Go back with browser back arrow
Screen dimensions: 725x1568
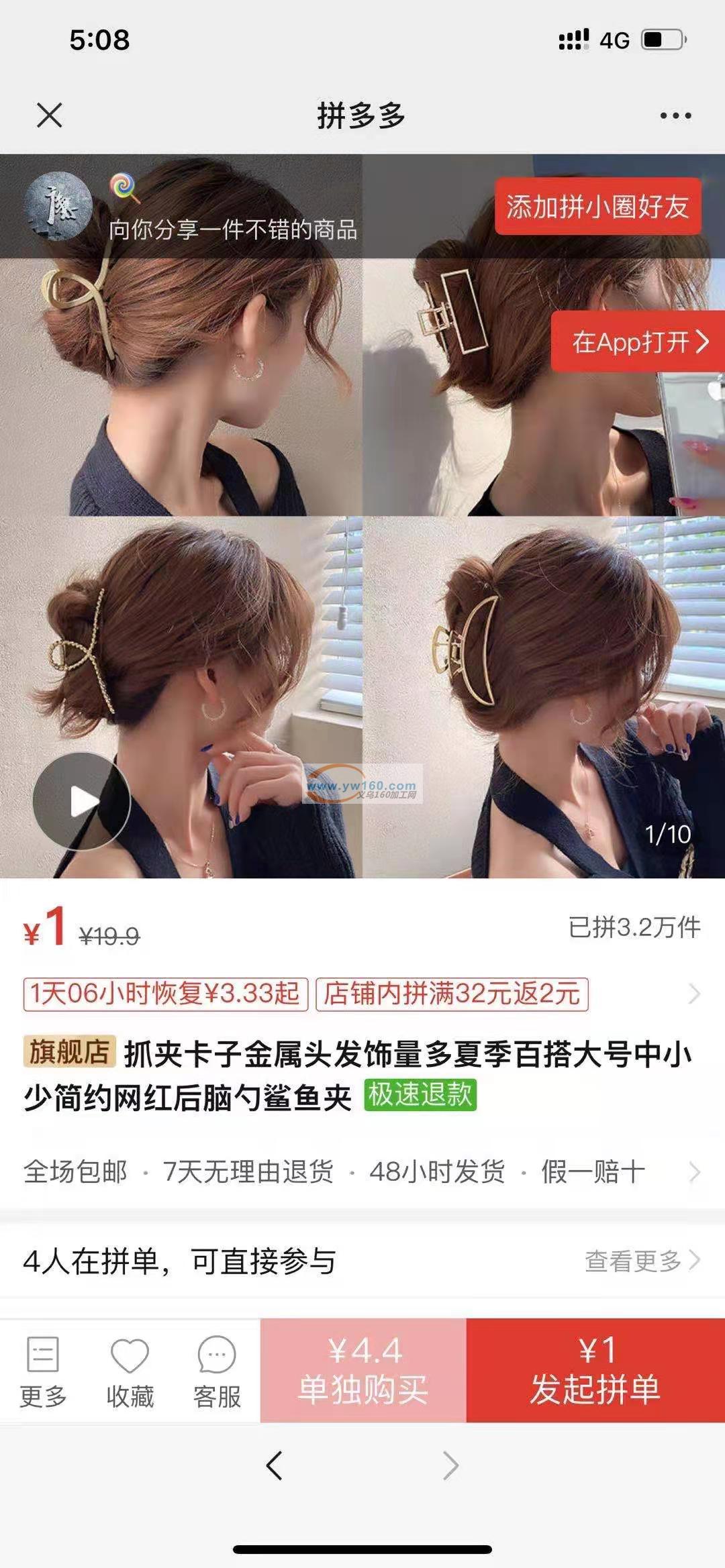[x=274, y=1465]
